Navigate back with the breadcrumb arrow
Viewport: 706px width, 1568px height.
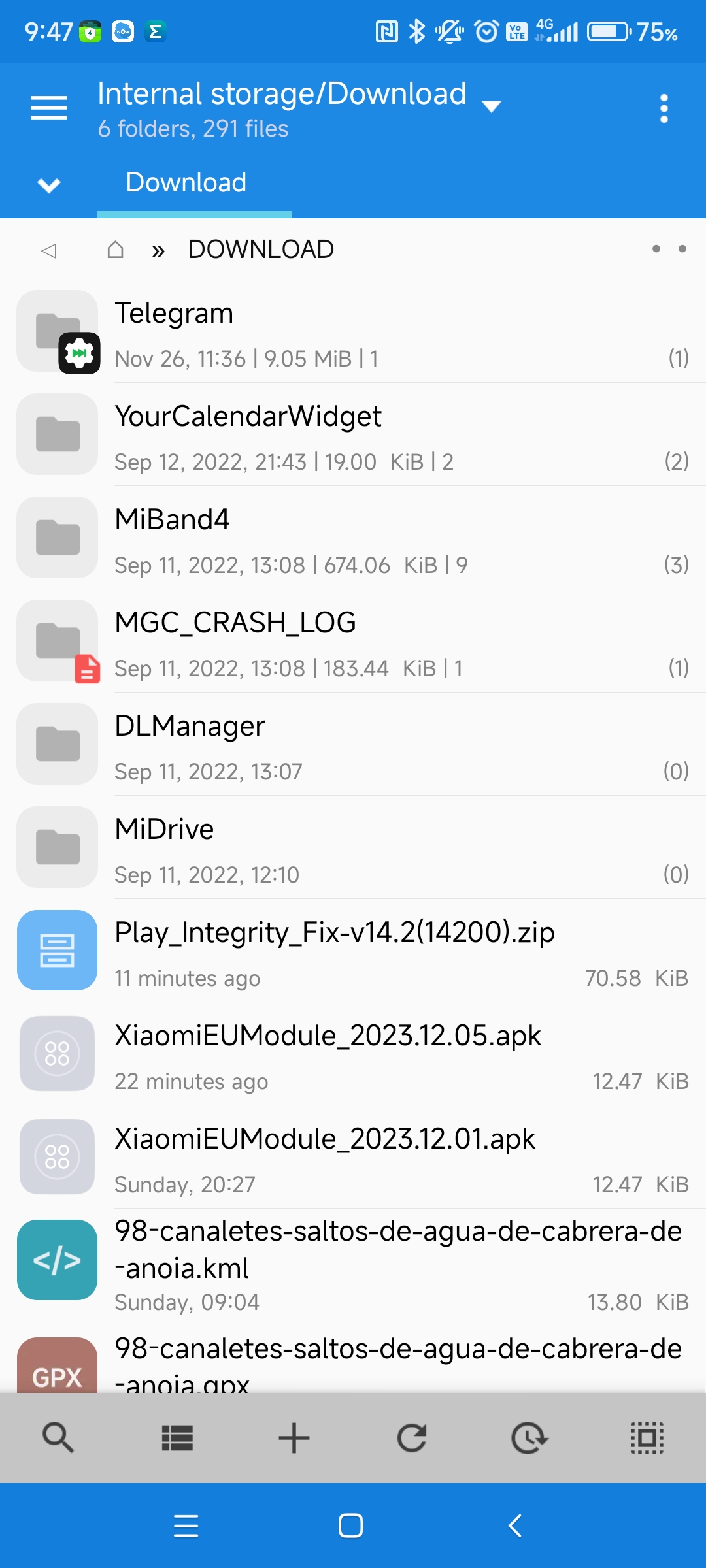pos(49,250)
